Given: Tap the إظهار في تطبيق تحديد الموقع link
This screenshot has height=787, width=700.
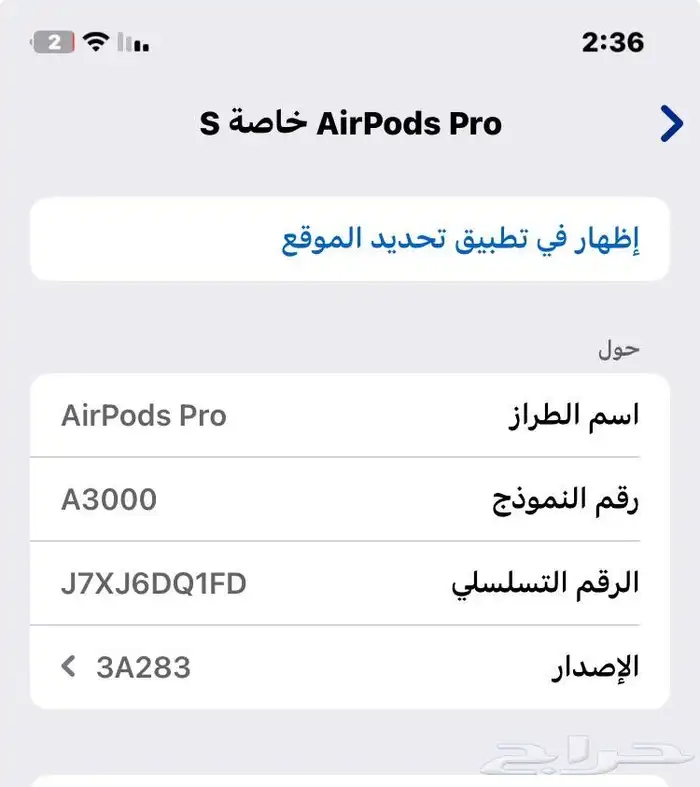Looking at the screenshot, I should pyautogui.click(x=461, y=240).
